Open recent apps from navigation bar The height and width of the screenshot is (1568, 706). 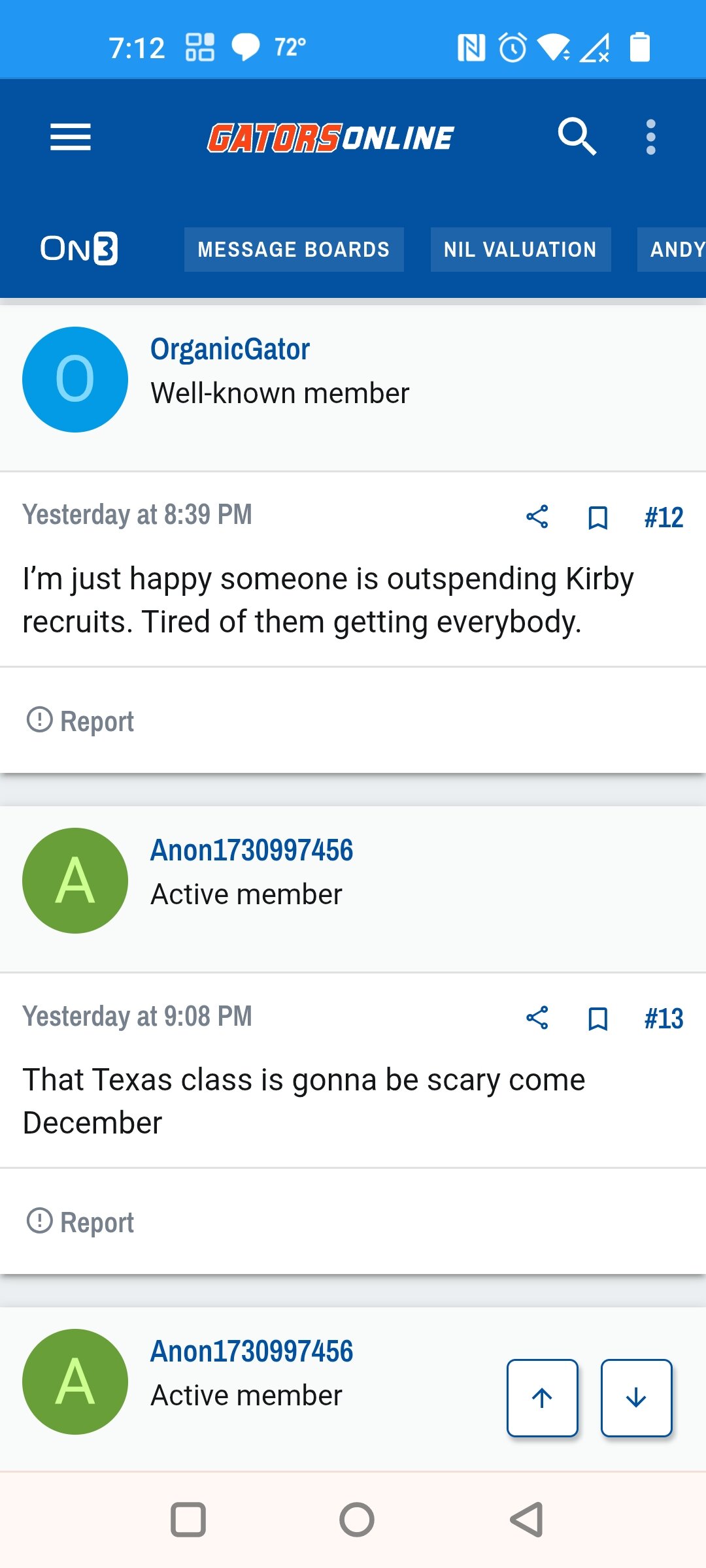tap(188, 1519)
